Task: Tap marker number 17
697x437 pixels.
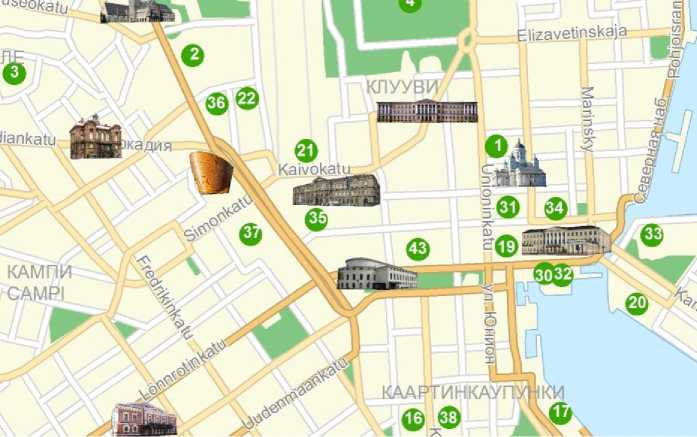Action: [561, 411]
